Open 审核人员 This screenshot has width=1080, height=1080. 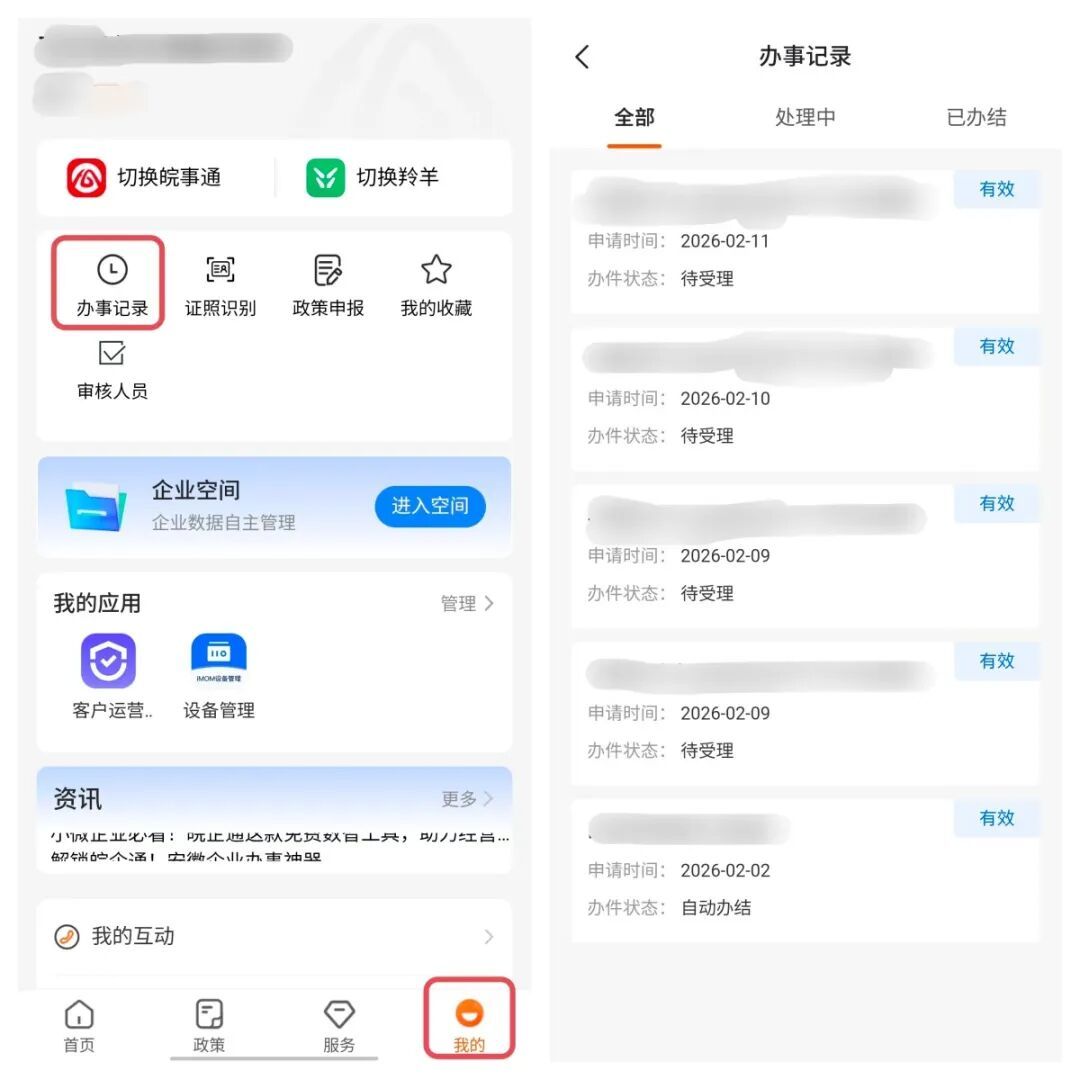112,371
